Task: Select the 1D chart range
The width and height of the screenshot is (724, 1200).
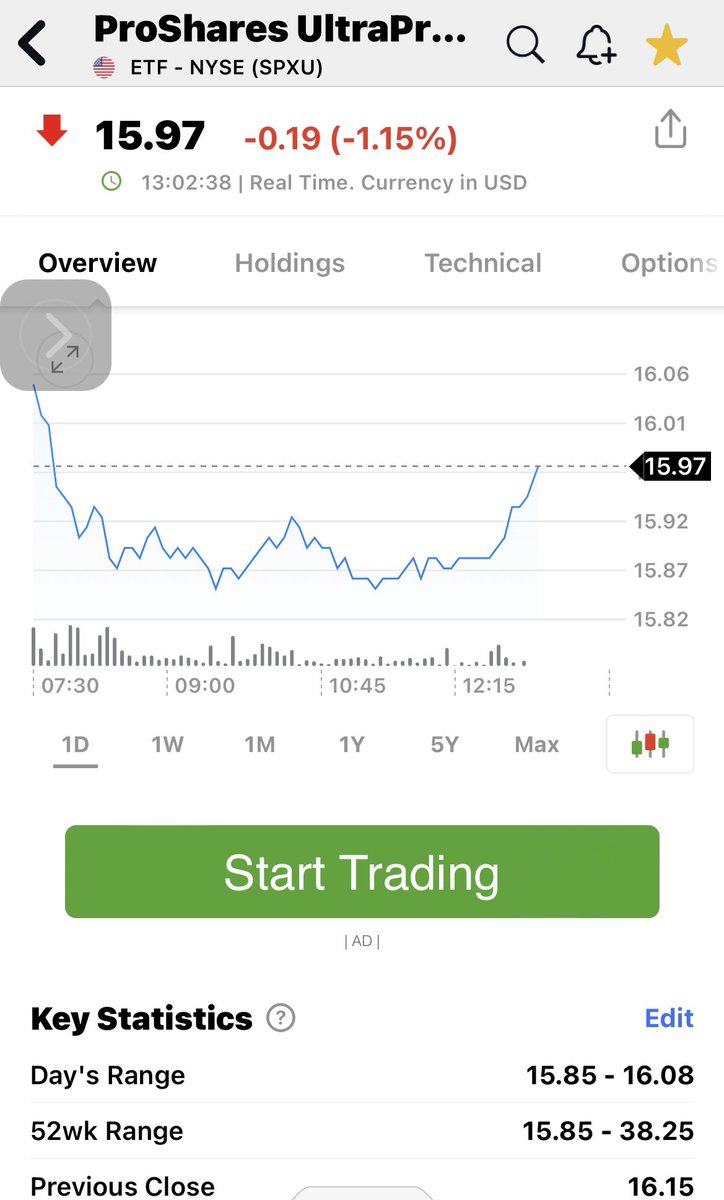Action: [x=75, y=744]
